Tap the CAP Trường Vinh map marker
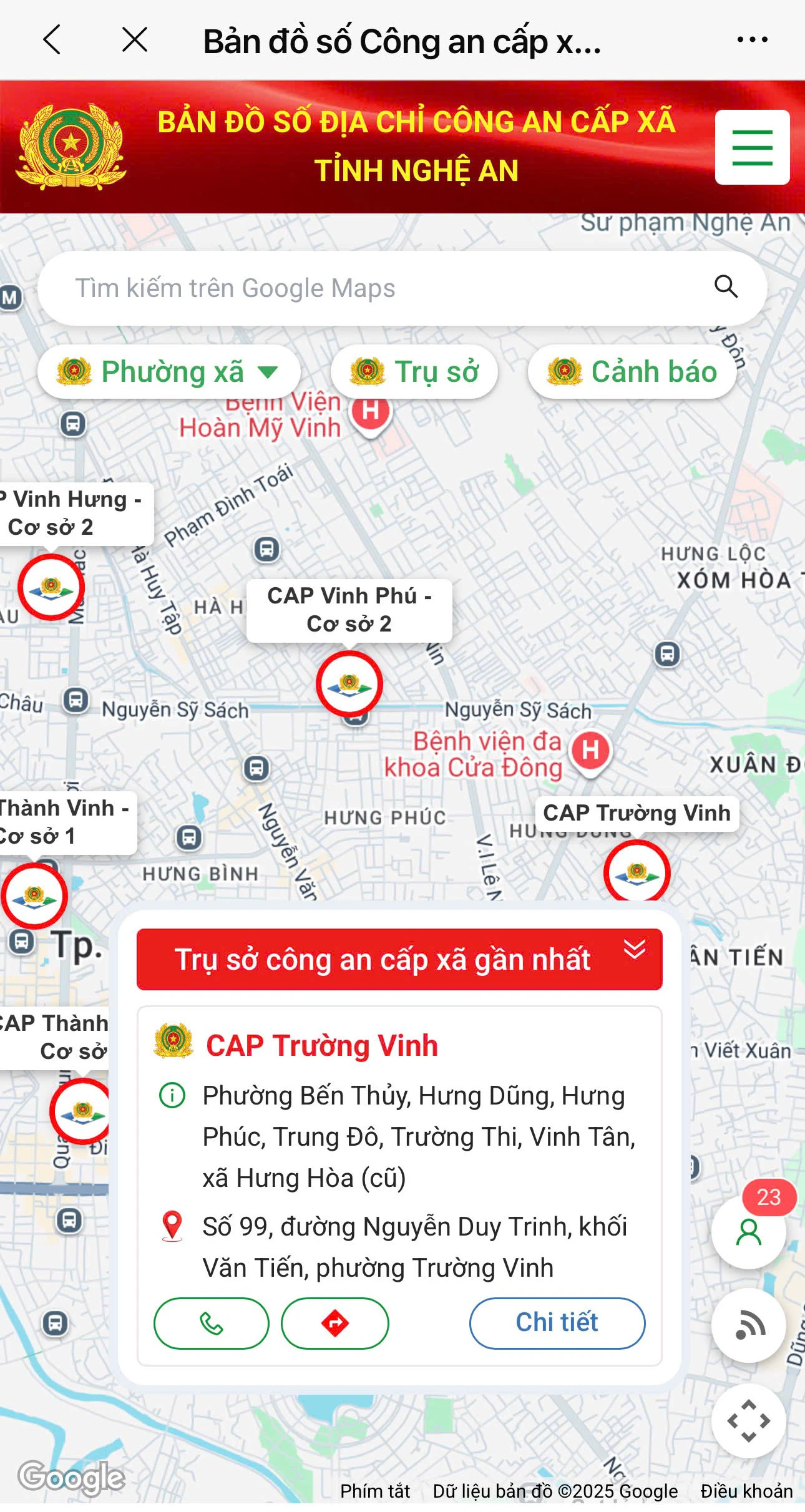Viewport: 805px width, 1512px height. 637,872
